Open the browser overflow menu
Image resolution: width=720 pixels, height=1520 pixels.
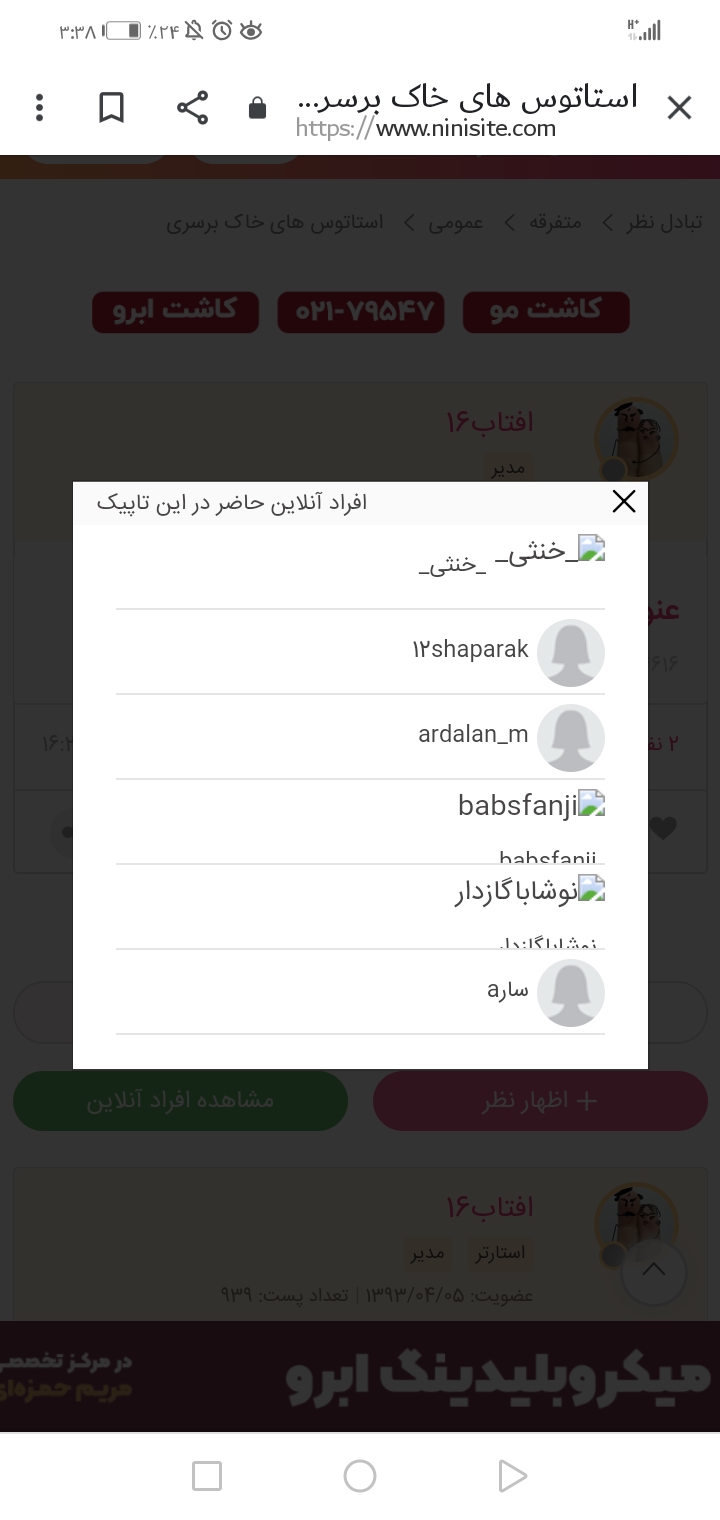pyautogui.click(x=39, y=108)
